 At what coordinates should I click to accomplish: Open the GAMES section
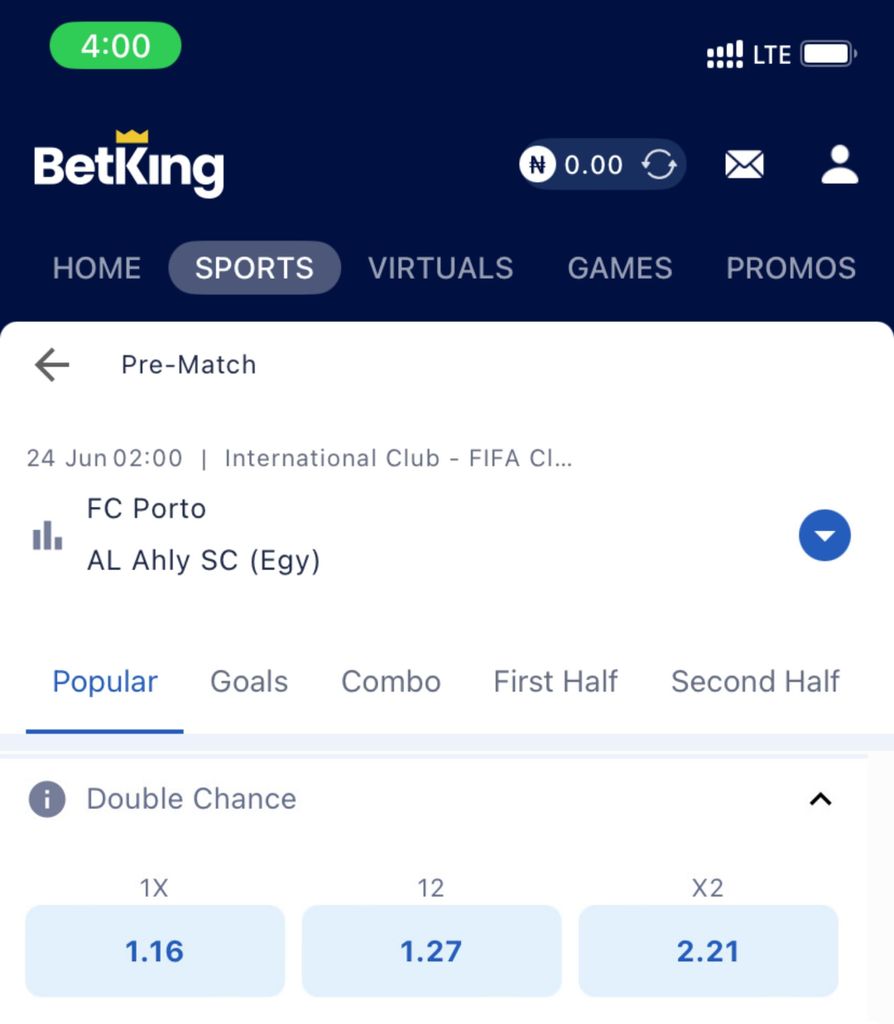coord(619,267)
